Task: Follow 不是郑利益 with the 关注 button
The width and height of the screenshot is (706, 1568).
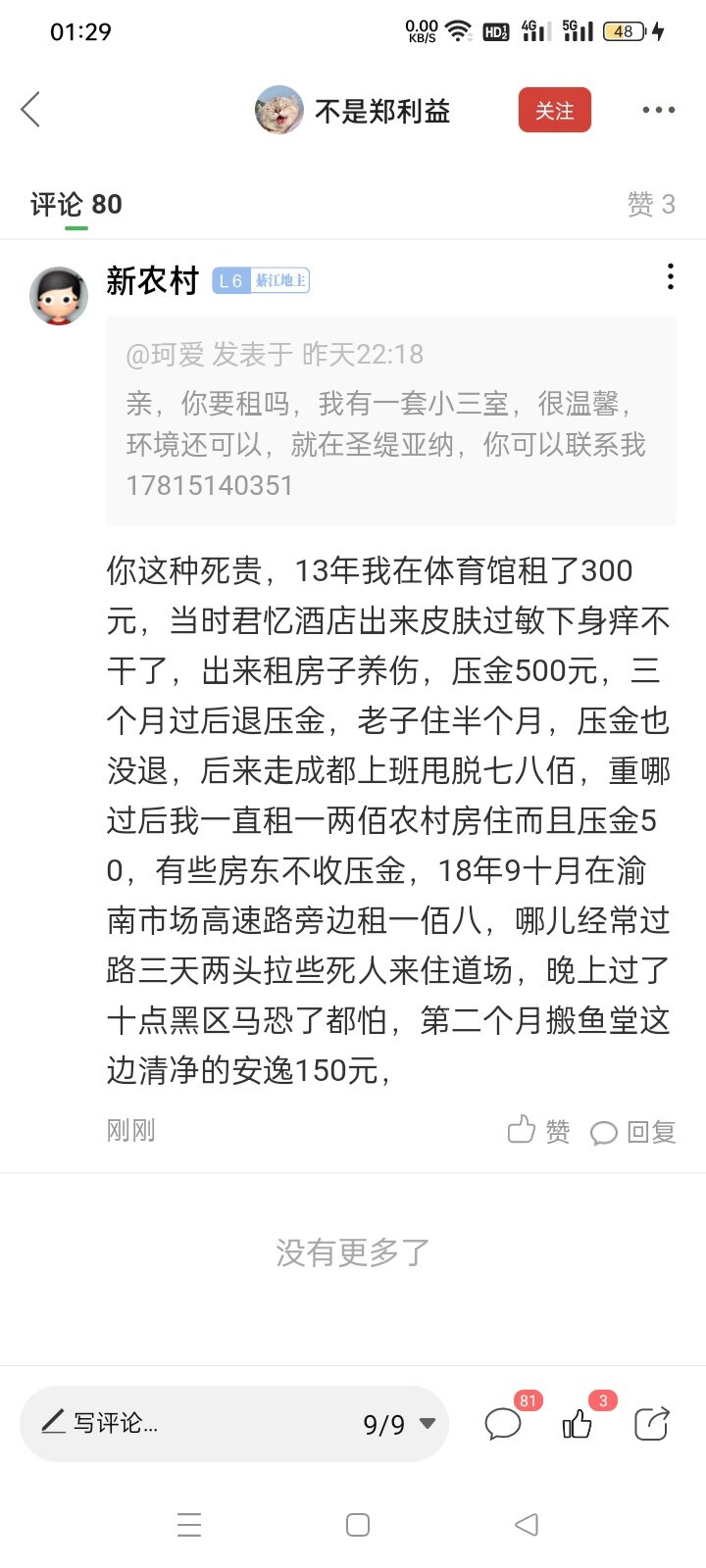Action: tap(554, 111)
